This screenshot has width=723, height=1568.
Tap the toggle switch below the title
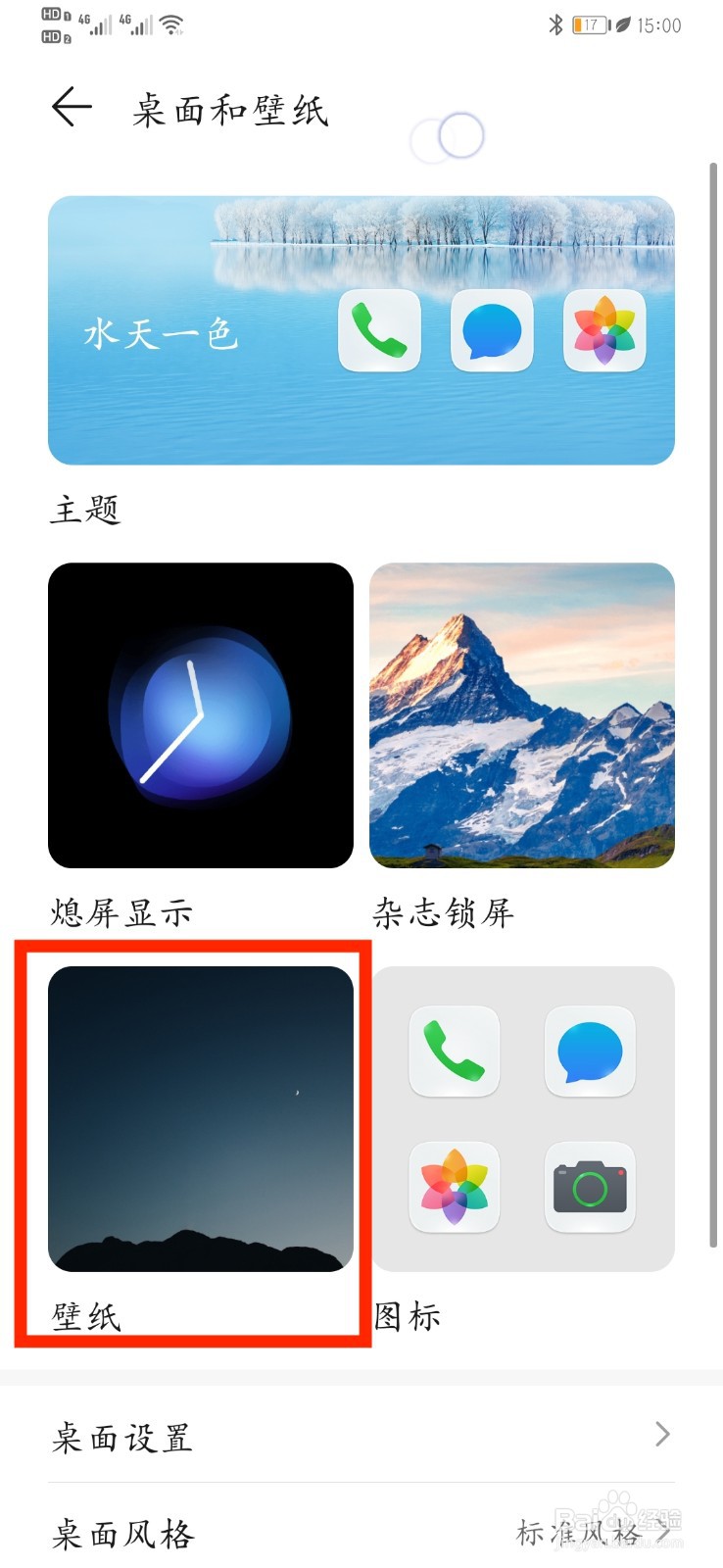tap(446, 135)
